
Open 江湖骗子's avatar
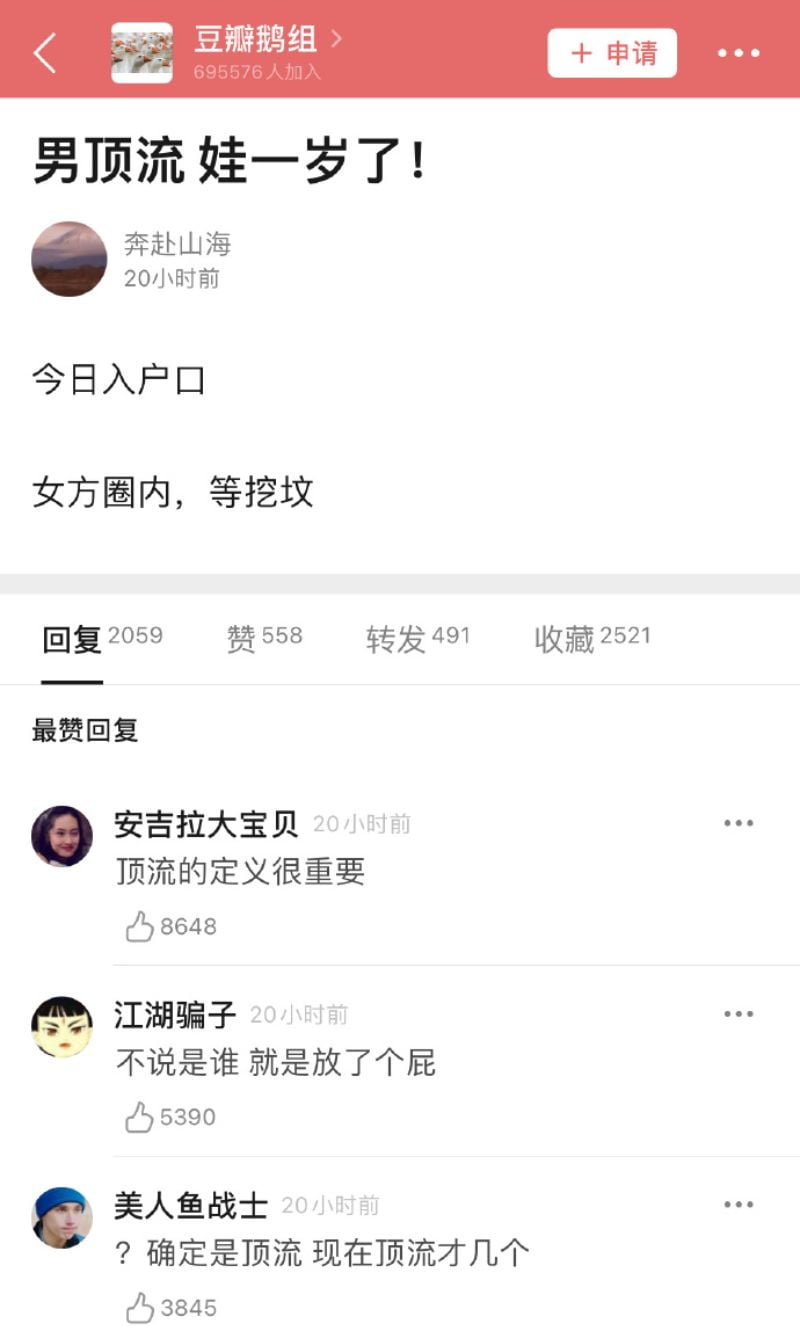(62, 1027)
